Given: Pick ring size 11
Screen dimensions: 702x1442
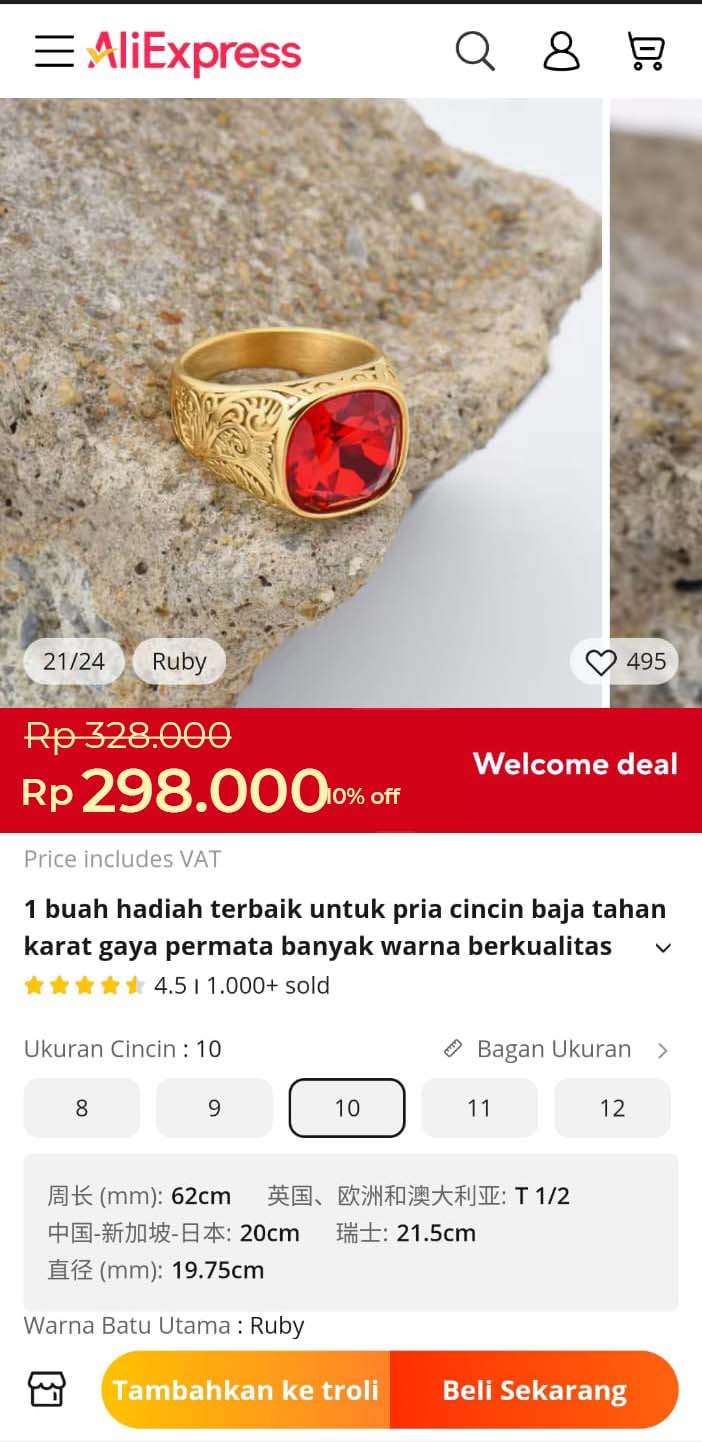Looking at the screenshot, I should [479, 1108].
